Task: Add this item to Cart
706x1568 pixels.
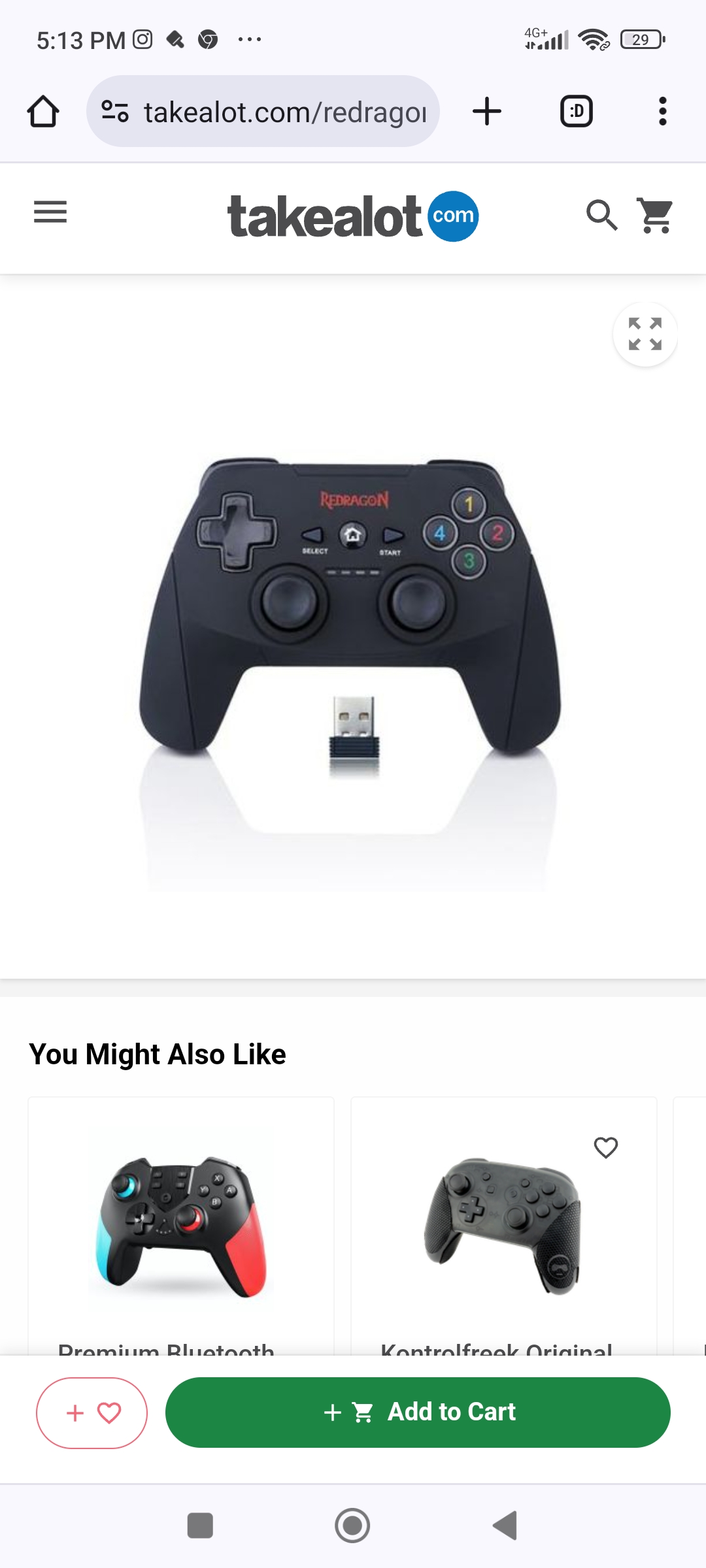Action: tap(418, 1413)
